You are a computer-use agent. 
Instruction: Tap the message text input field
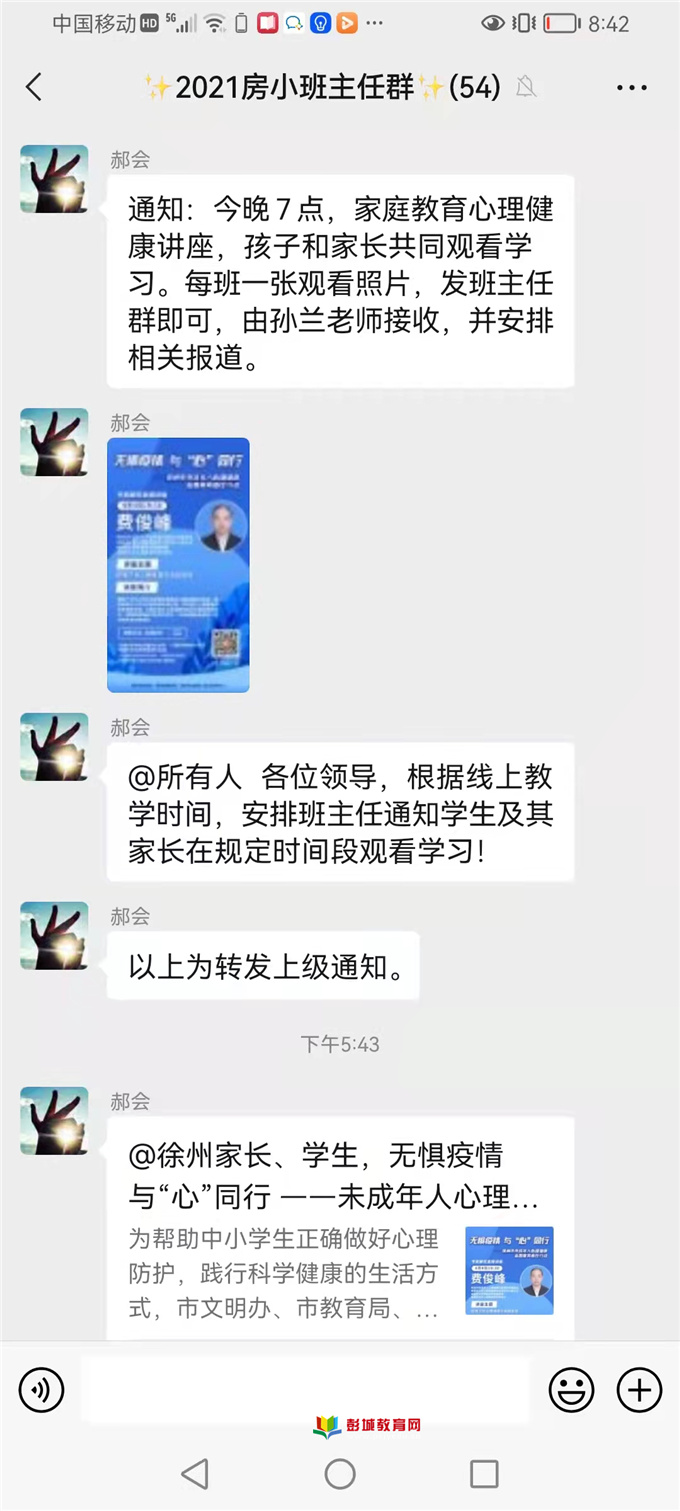[306, 1389]
